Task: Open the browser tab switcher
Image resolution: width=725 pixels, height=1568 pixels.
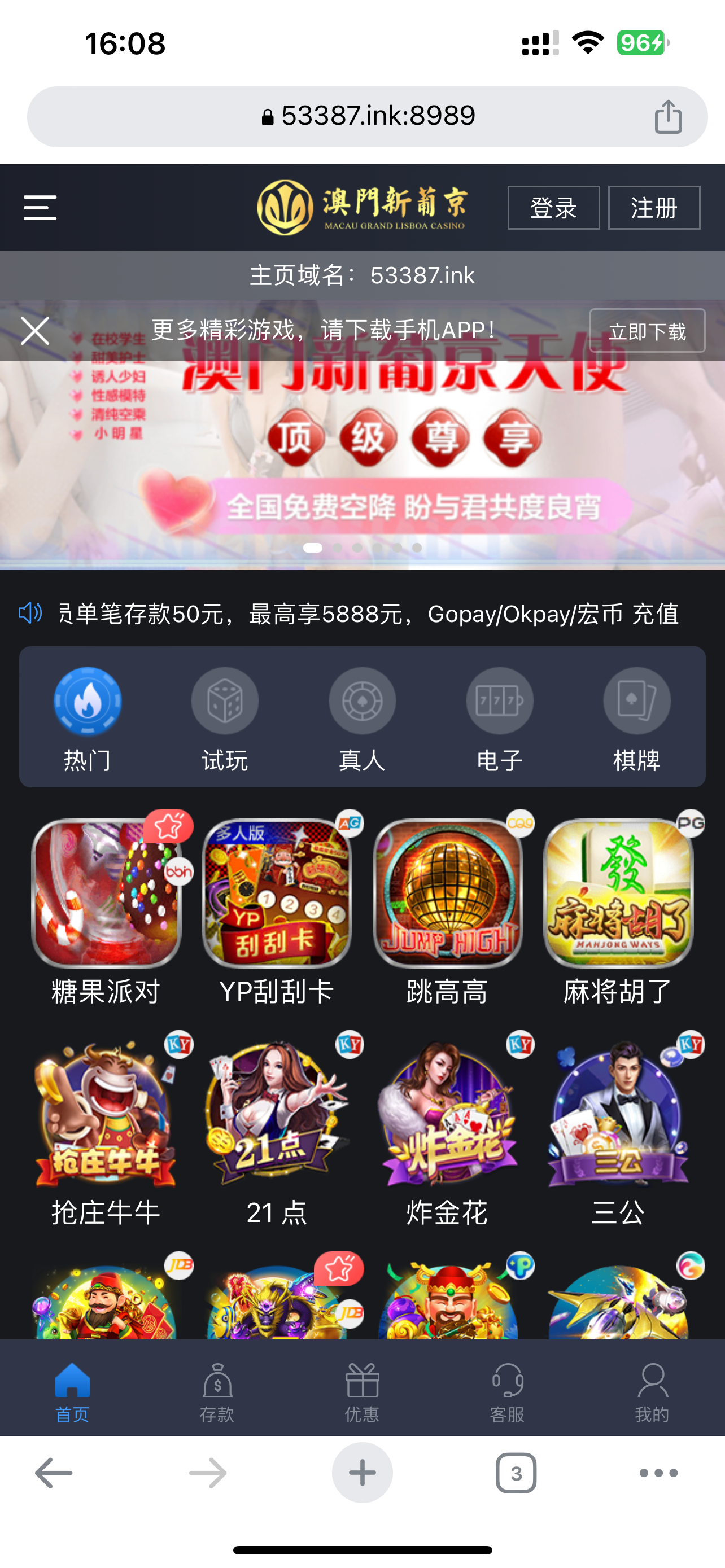Action: [516, 1473]
